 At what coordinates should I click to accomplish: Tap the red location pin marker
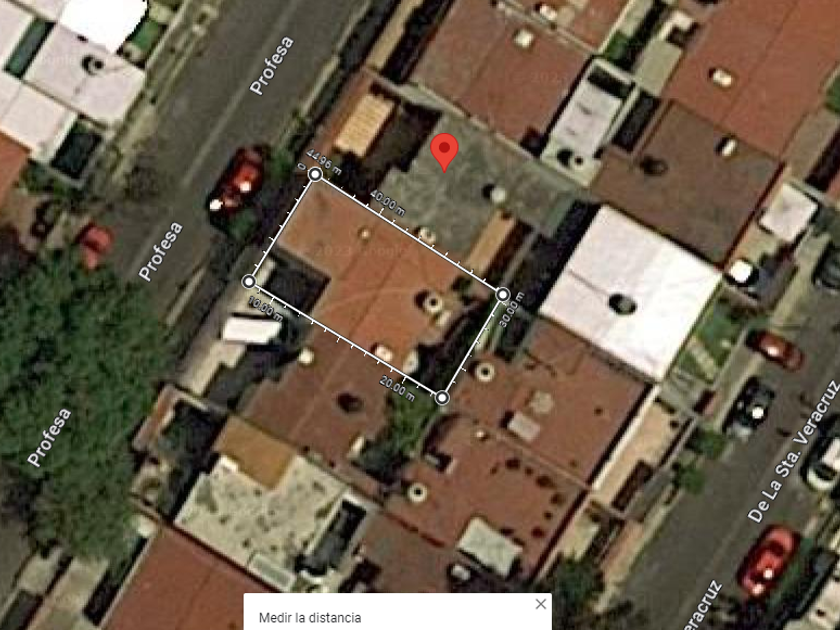tap(444, 153)
